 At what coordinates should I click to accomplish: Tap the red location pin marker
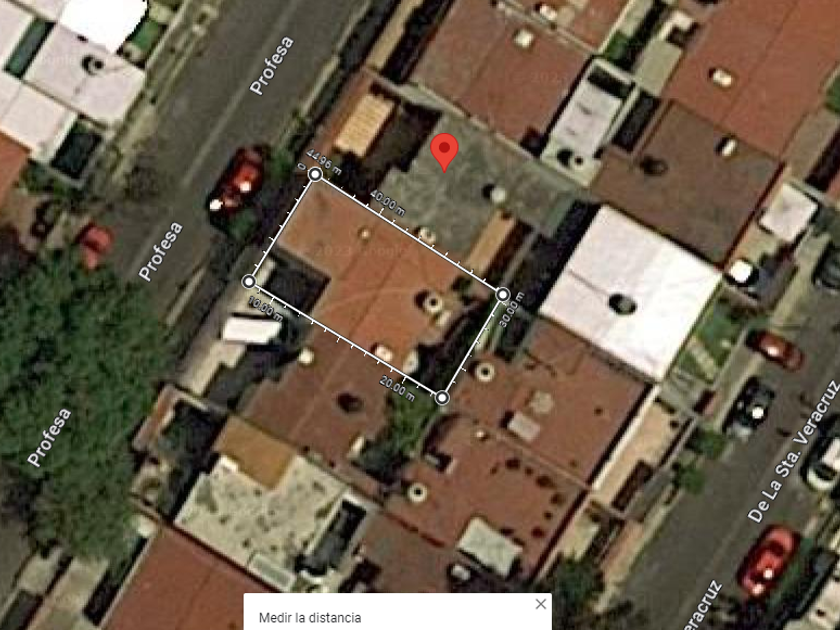tap(444, 153)
